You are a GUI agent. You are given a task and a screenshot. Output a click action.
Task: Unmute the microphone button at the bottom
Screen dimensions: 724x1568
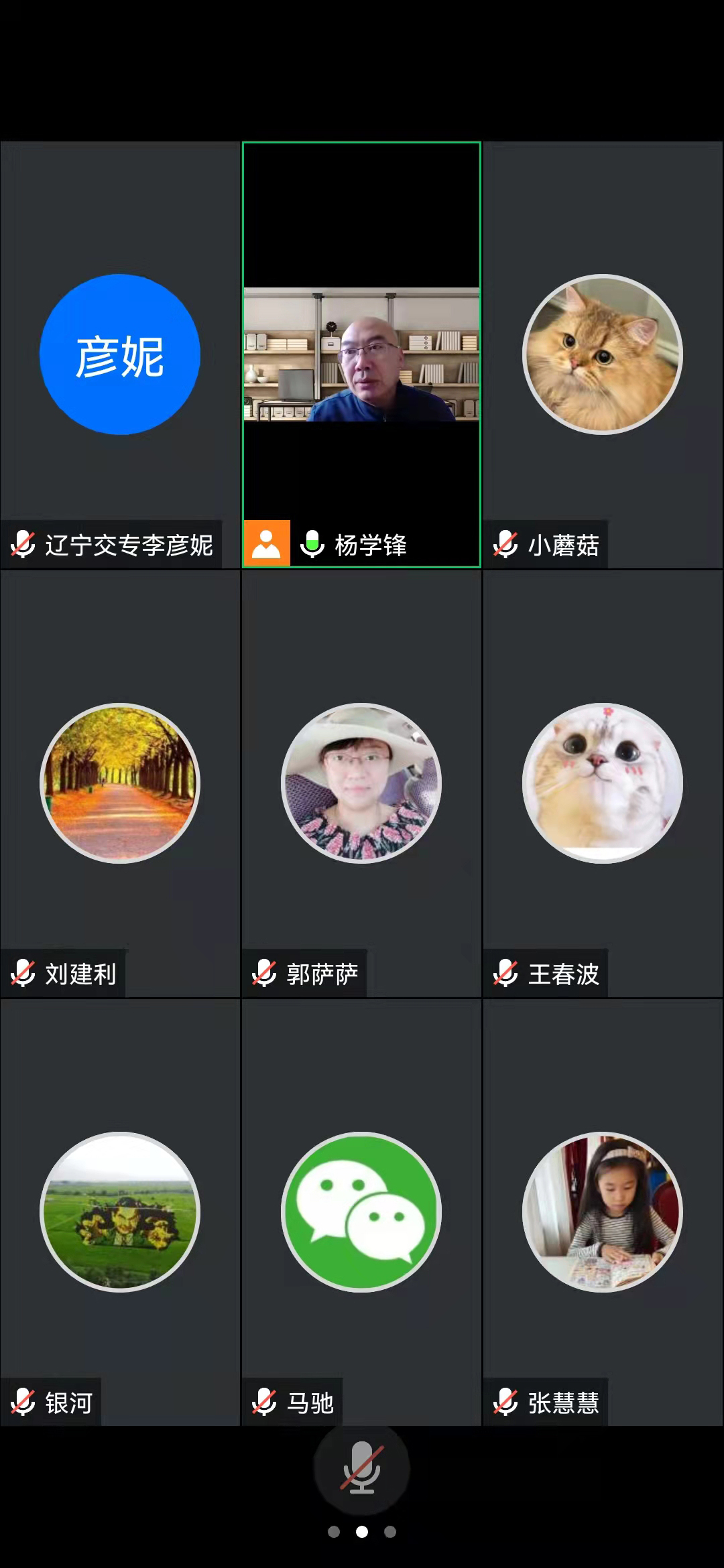[361, 1467]
